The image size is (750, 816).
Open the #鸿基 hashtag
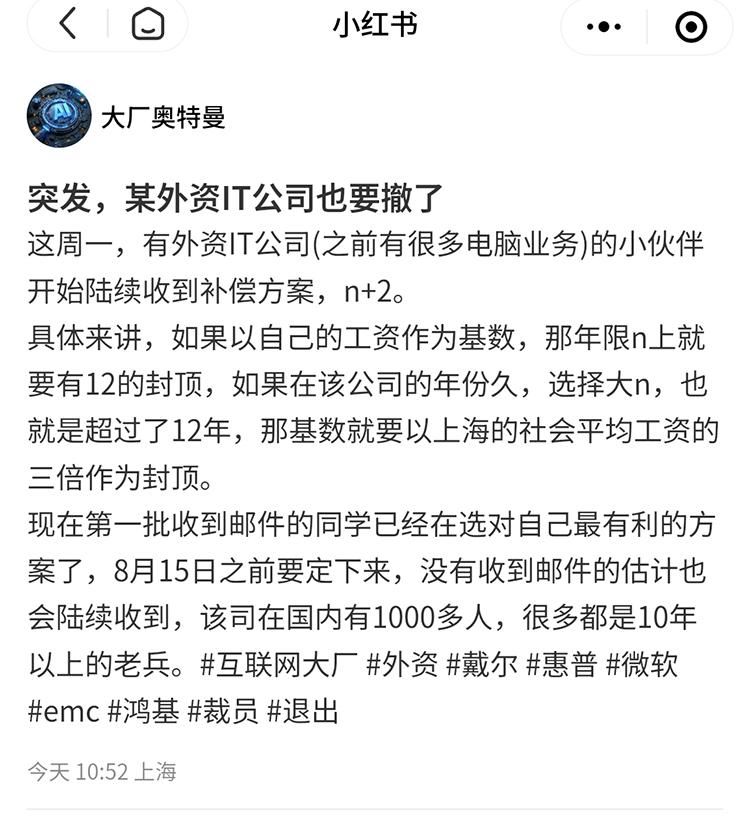coord(143,711)
